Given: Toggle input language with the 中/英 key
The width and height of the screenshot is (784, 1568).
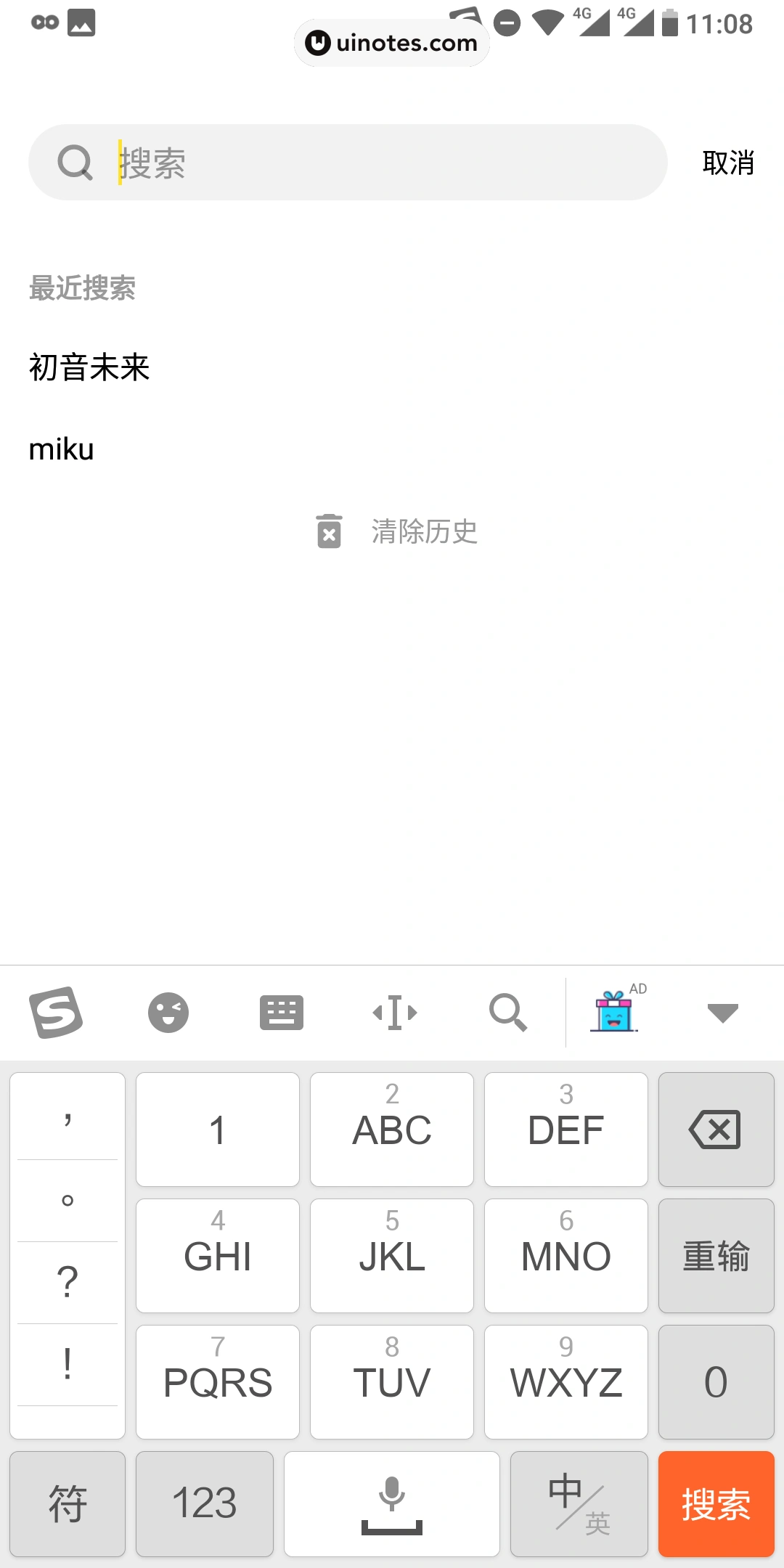Looking at the screenshot, I should click(x=579, y=1504).
